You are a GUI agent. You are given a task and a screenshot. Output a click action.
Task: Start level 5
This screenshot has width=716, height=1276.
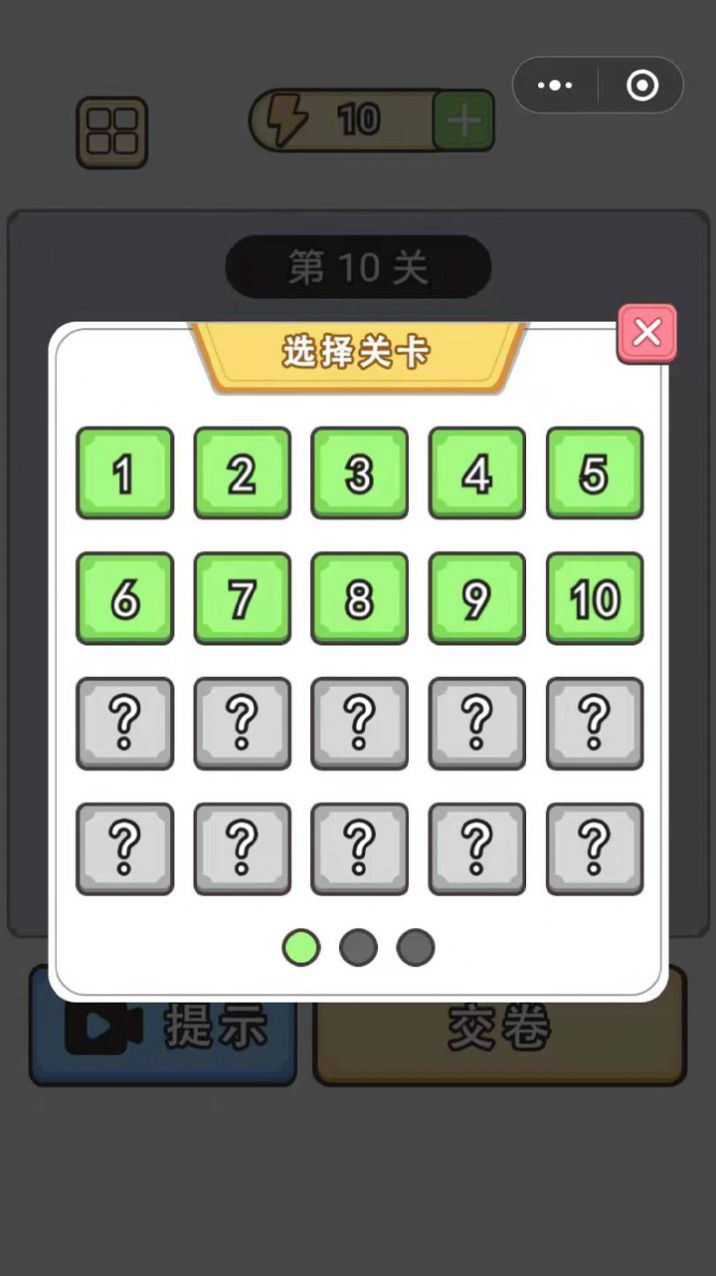[594, 473]
